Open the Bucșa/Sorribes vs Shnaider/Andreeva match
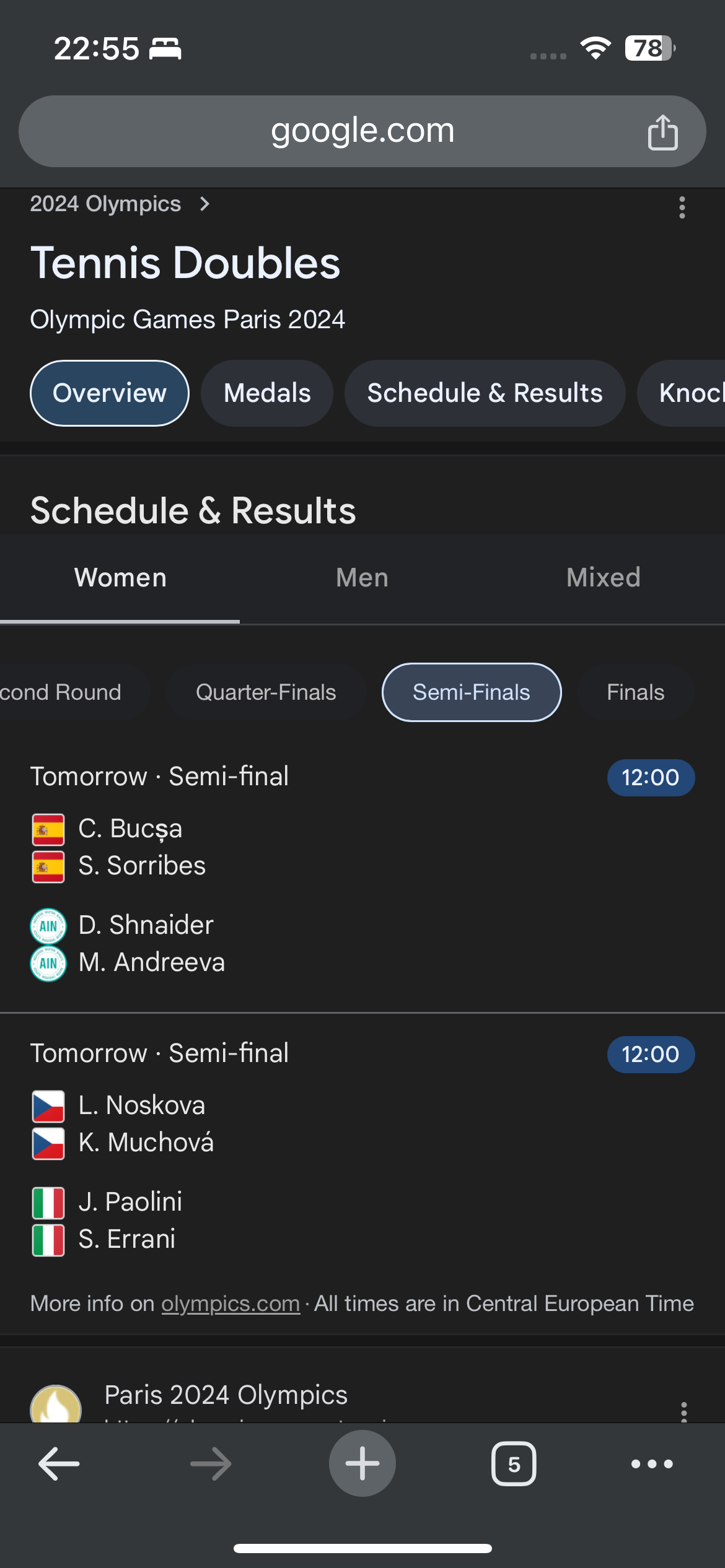The height and width of the screenshot is (1568, 725). (362, 873)
